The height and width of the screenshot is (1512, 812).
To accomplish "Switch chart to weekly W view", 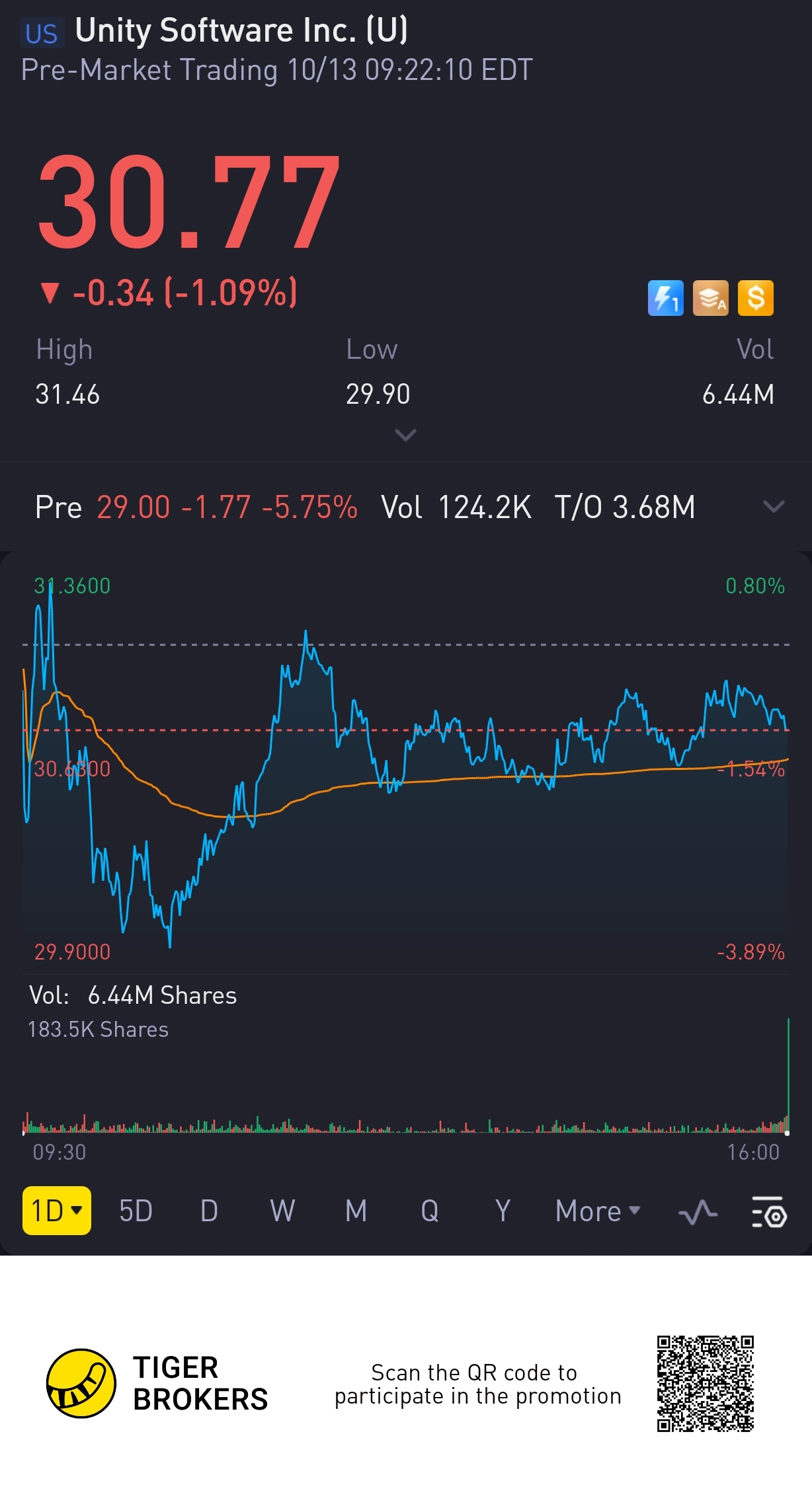I will click(282, 1211).
